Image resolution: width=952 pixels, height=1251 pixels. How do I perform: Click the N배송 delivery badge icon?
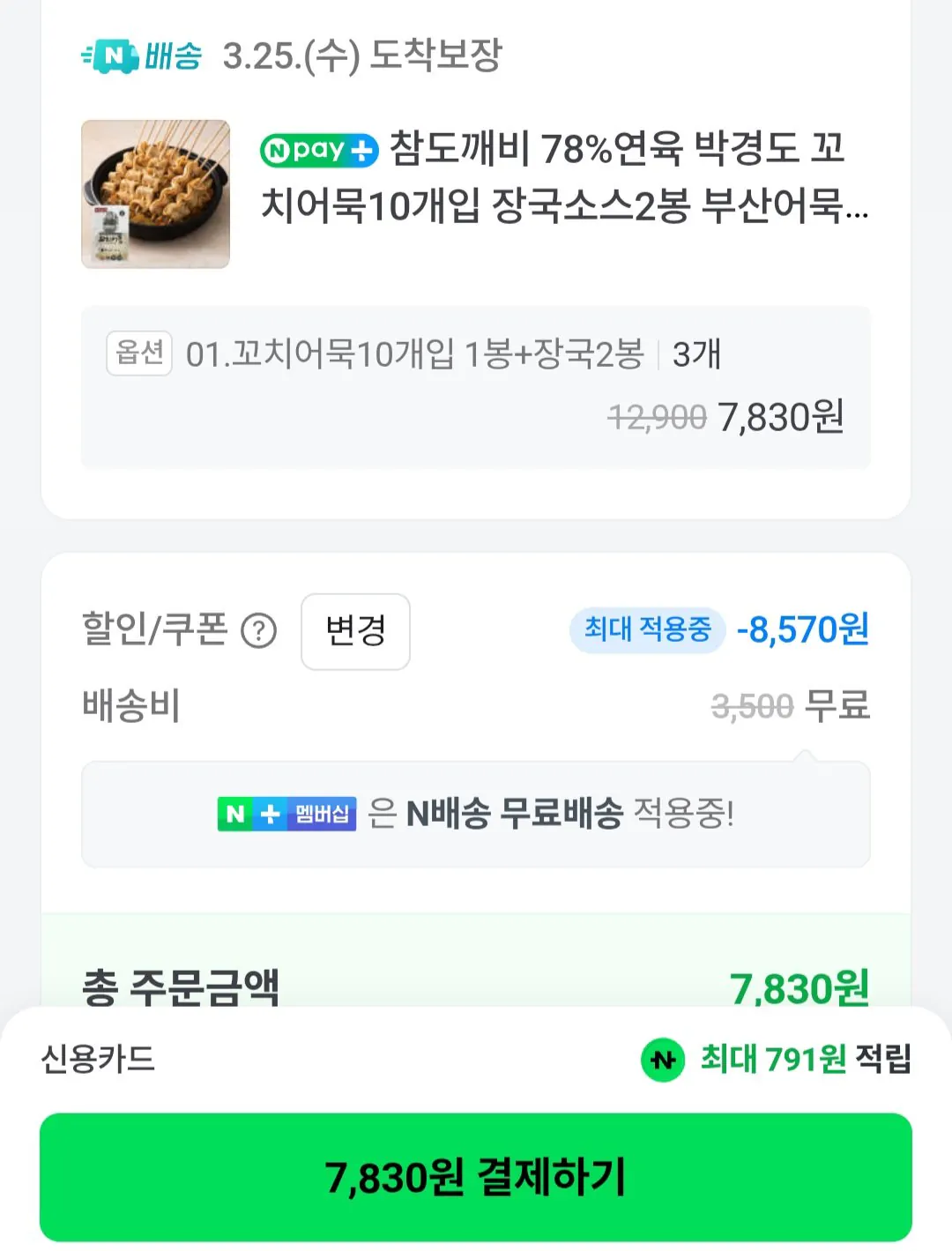coord(139,56)
